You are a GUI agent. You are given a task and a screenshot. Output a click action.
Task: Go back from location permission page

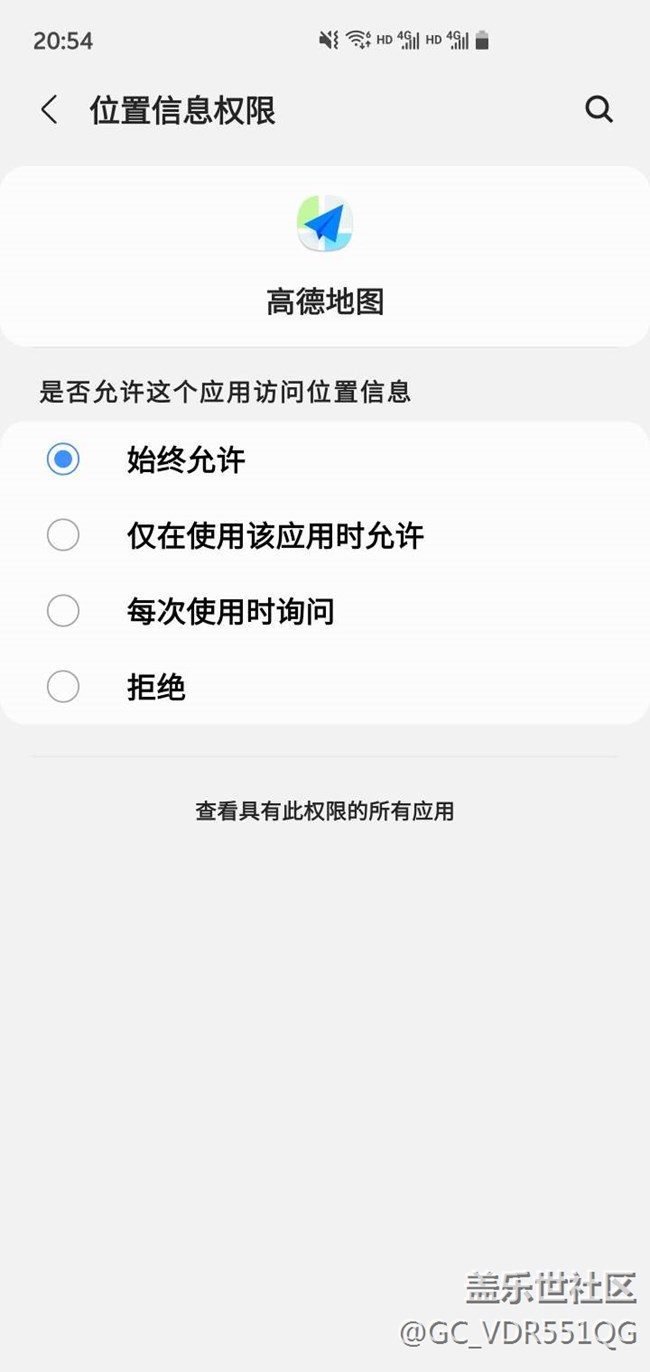(49, 110)
